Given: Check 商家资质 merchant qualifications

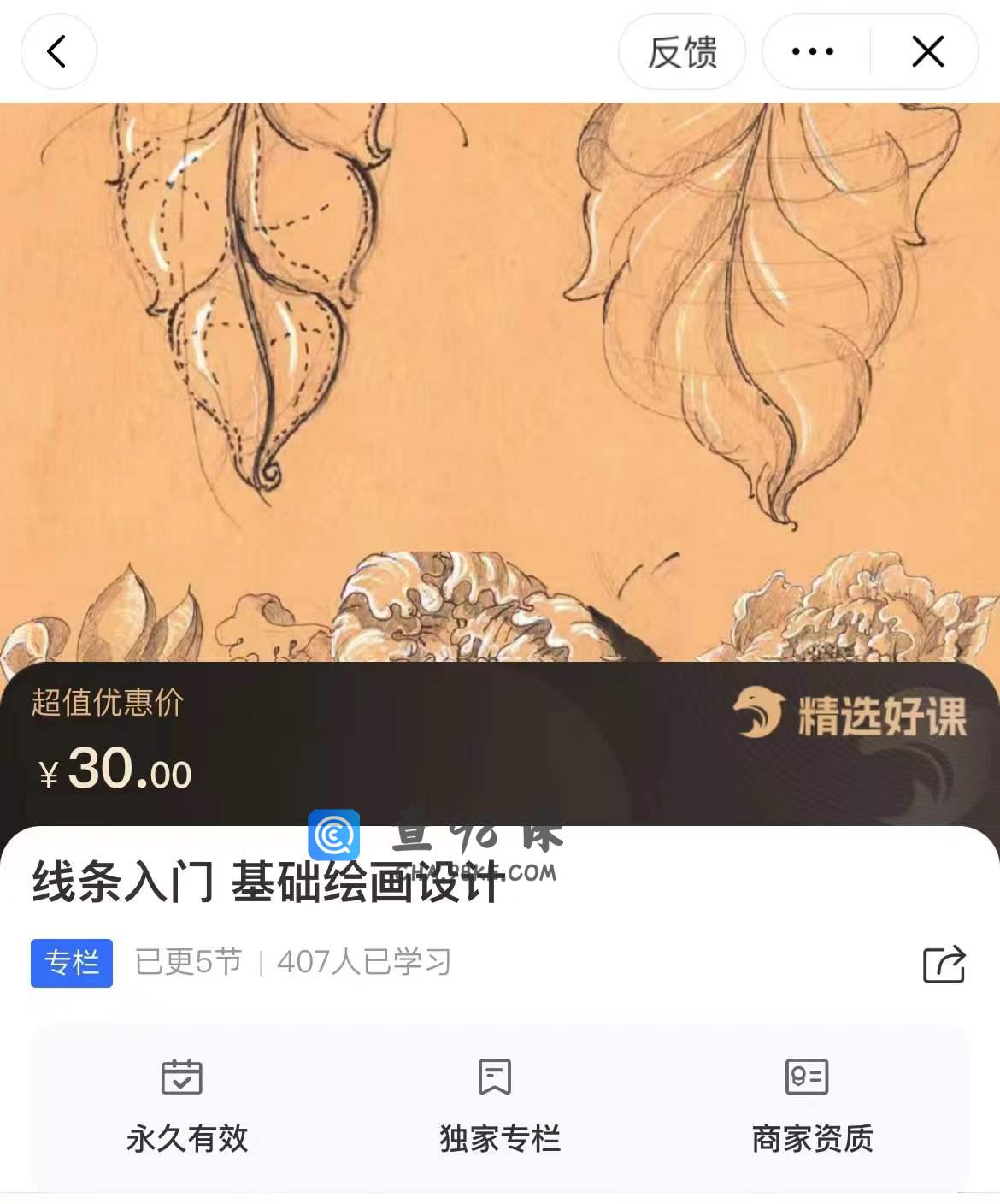Looking at the screenshot, I should pos(811,1107).
